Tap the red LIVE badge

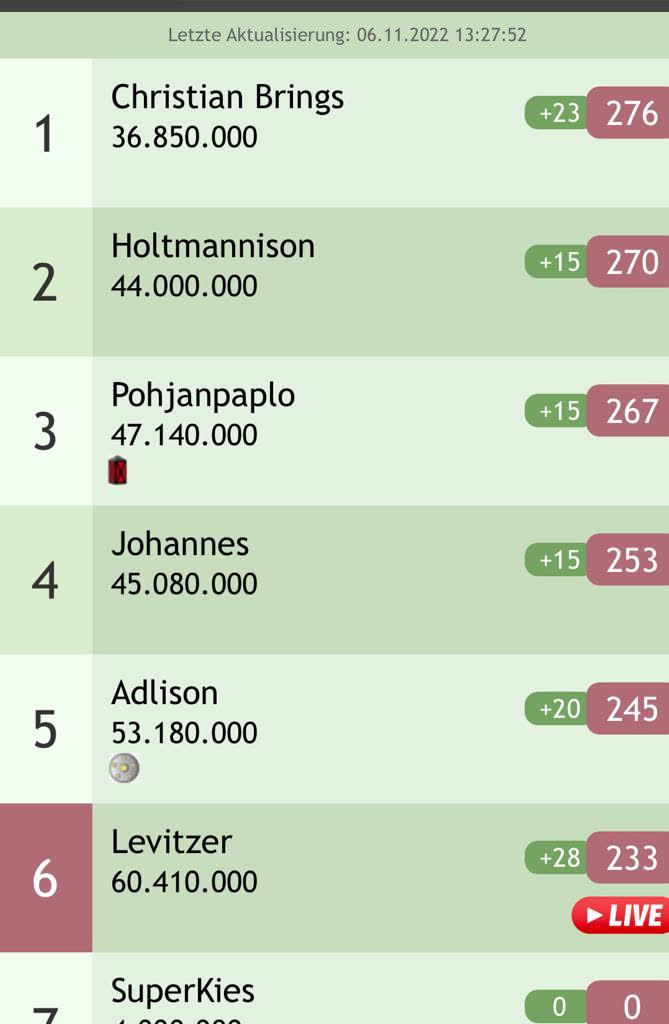point(621,915)
